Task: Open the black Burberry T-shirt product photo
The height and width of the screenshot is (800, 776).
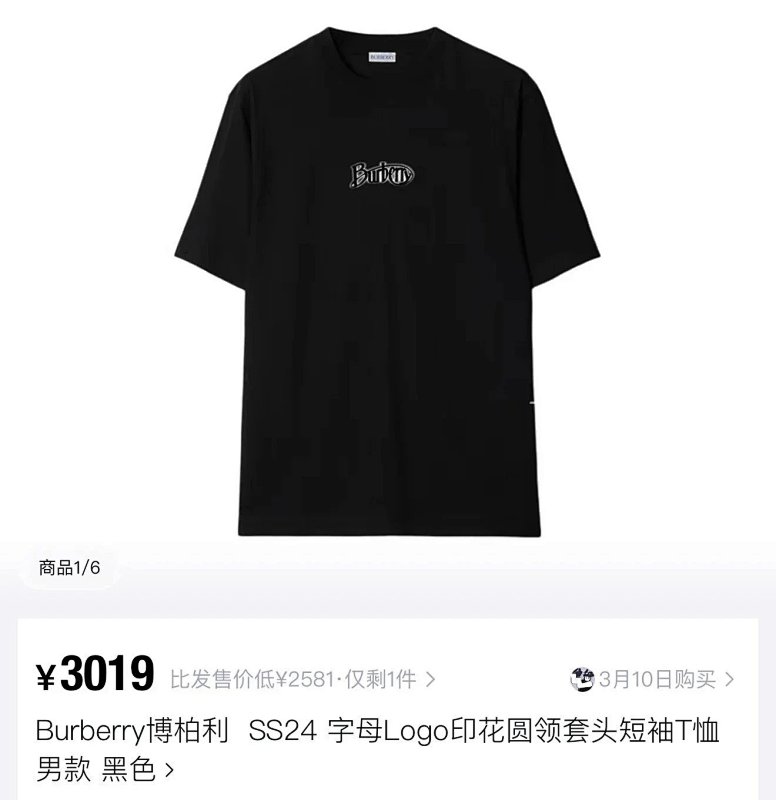Action: pos(386,282)
